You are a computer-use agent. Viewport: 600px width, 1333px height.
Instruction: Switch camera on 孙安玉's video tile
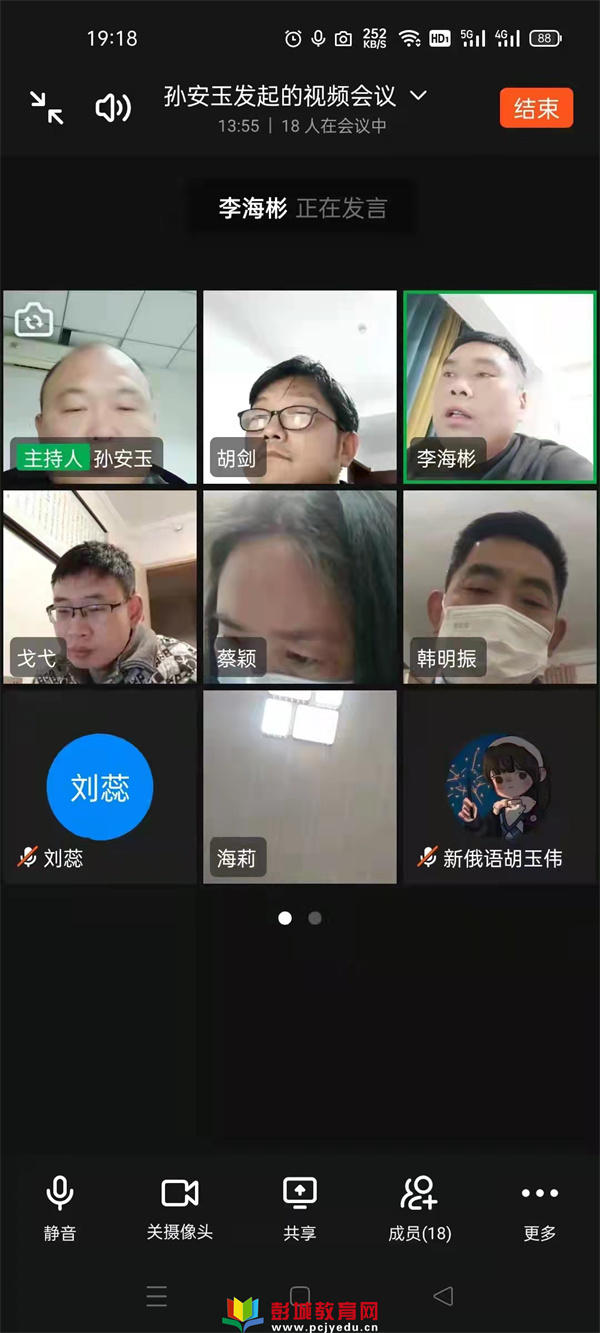[34, 320]
